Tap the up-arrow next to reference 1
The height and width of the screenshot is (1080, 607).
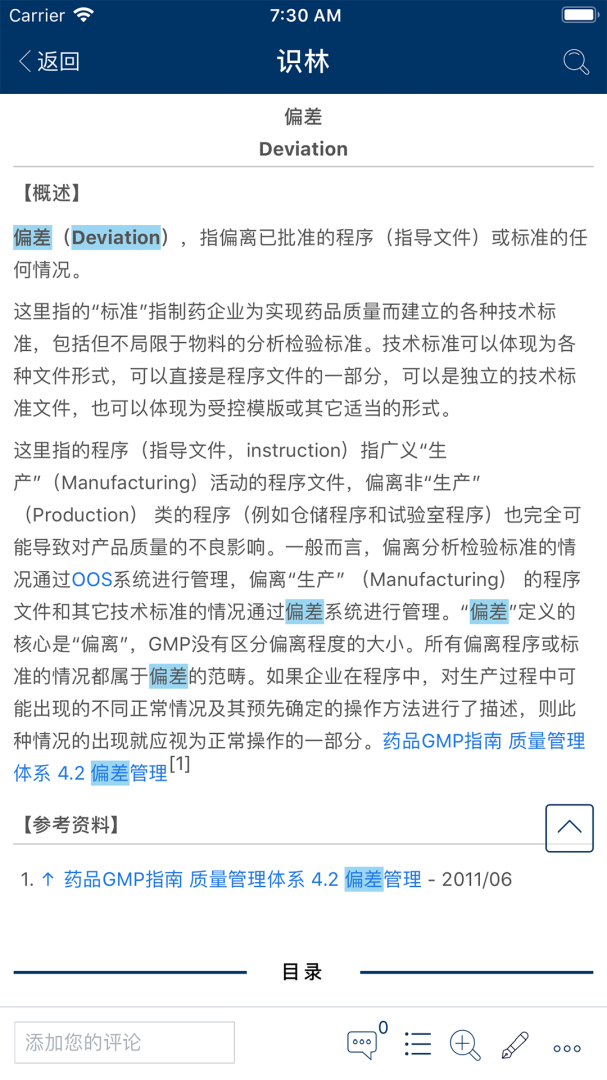click(47, 880)
